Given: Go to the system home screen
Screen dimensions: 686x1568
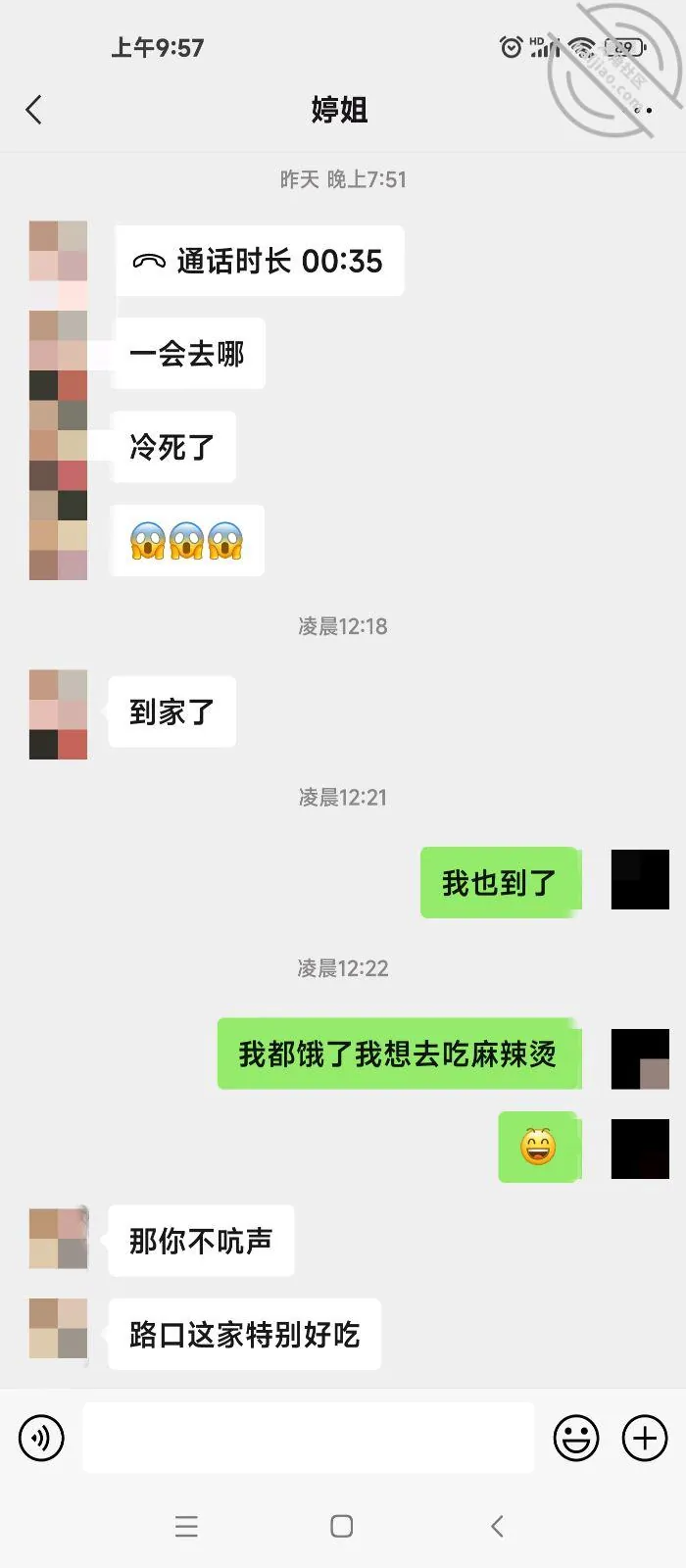Looking at the screenshot, I should 342,1526.
